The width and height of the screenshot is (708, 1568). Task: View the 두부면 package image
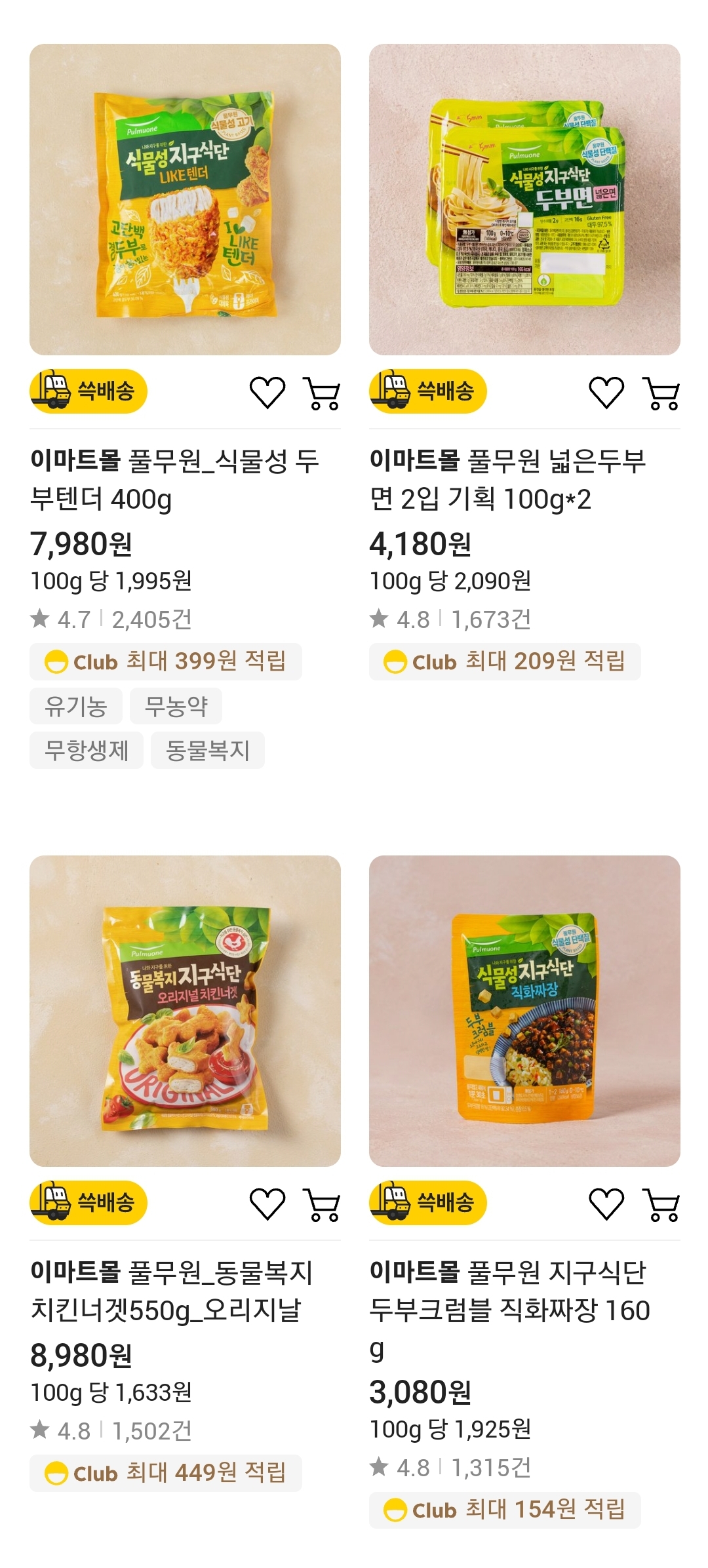click(524, 197)
